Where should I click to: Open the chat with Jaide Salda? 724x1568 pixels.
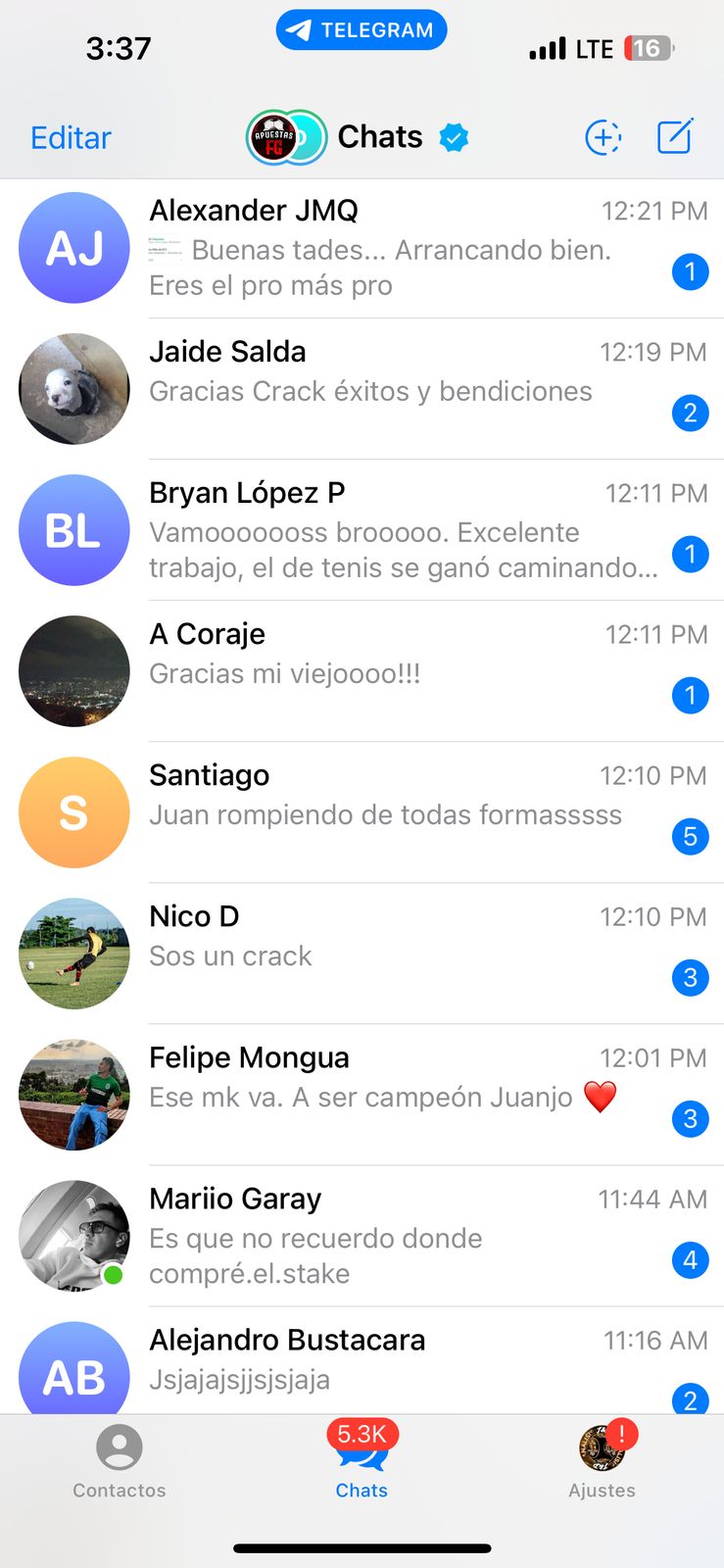click(x=392, y=389)
